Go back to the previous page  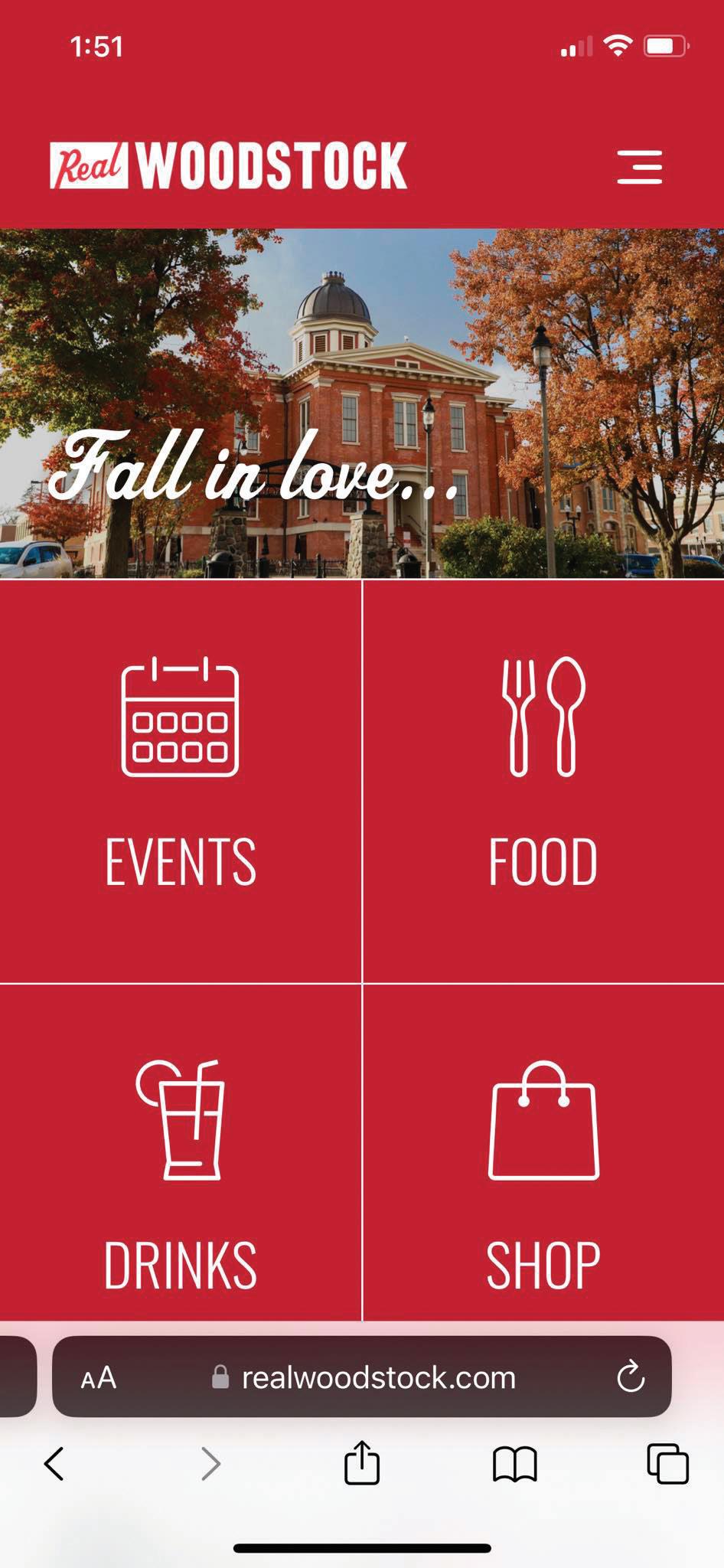point(54,1464)
